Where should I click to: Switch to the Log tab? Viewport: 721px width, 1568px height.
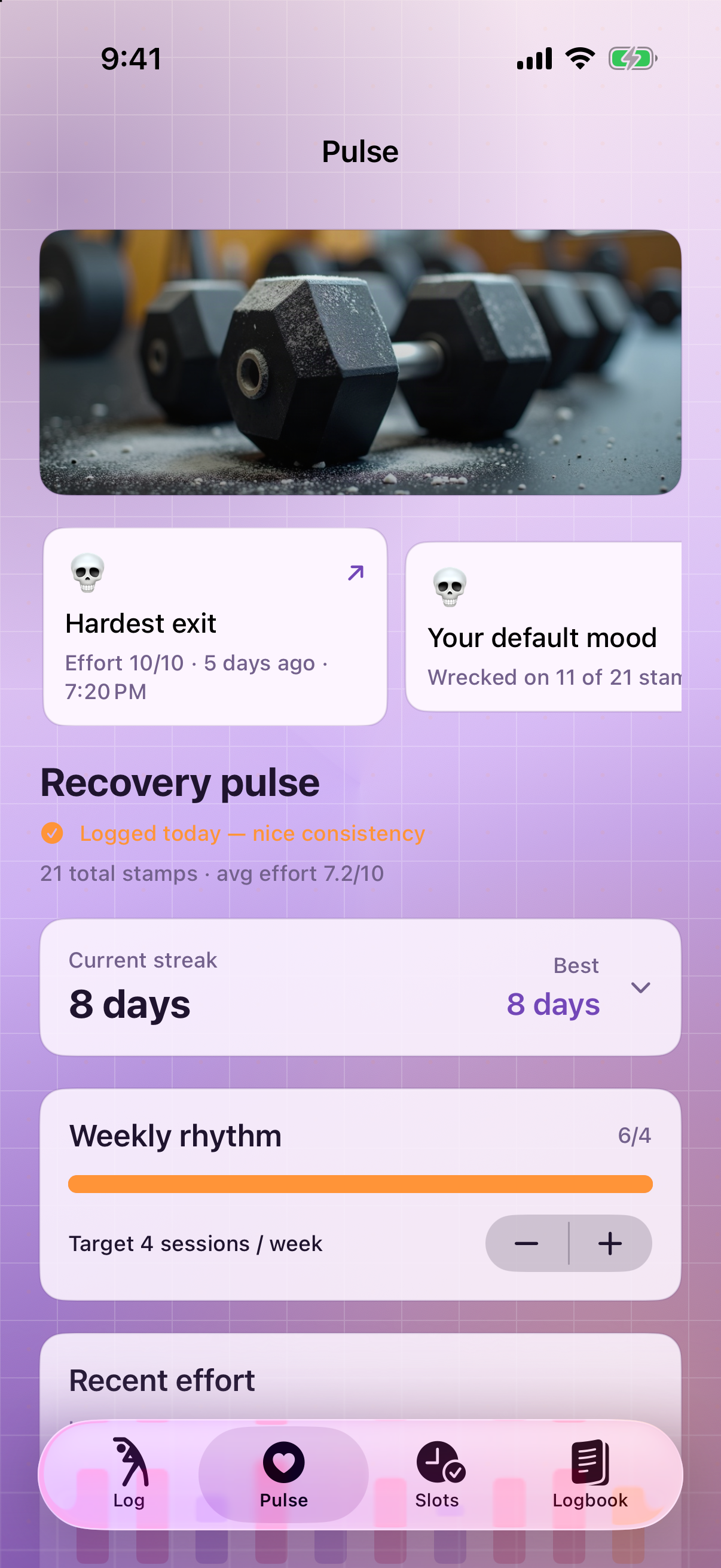pyautogui.click(x=130, y=1474)
